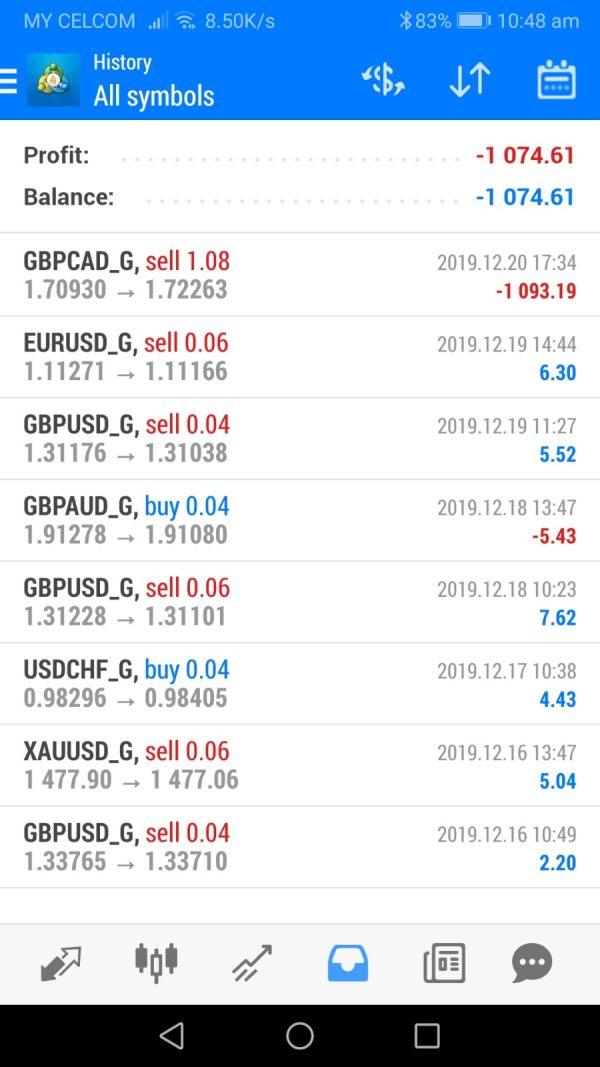Show GBPUSD_G trade dated 2019.12.18
This screenshot has height=1067, width=600.
300,602
